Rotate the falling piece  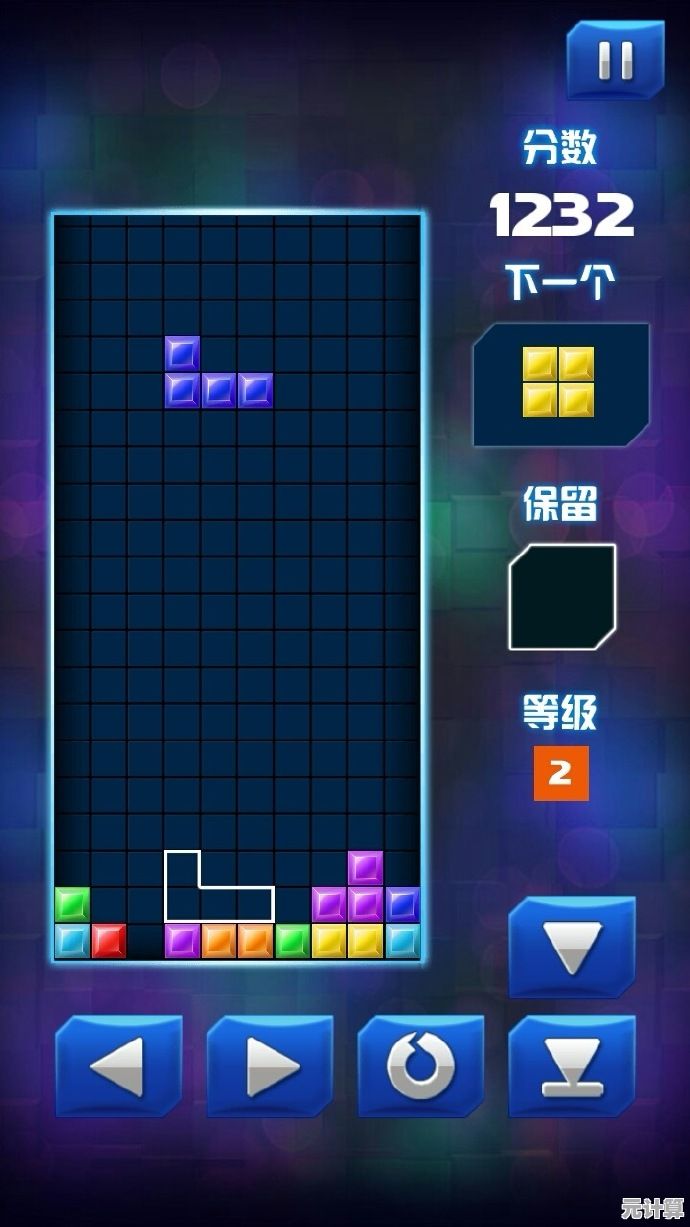click(x=421, y=1066)
